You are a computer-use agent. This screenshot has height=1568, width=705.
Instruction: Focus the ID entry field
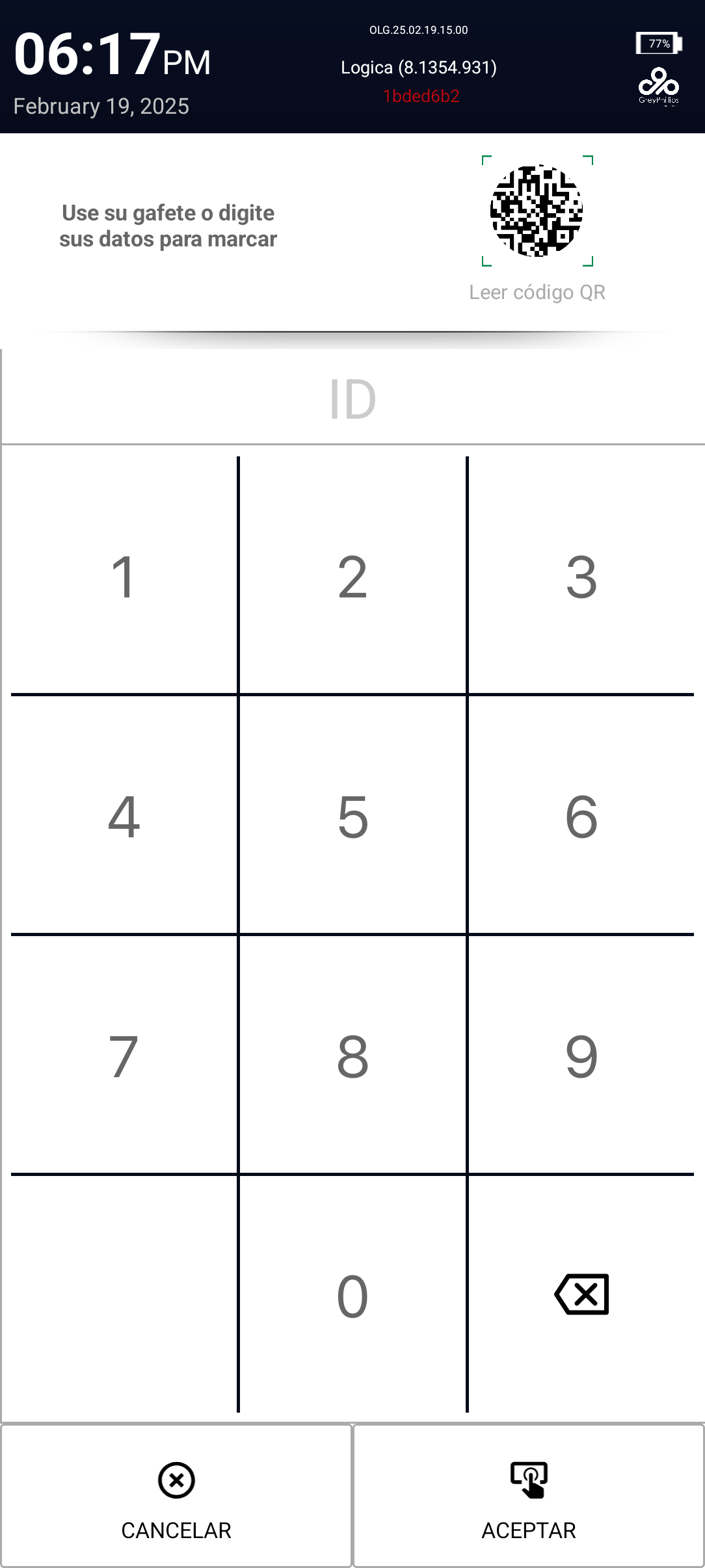[x=352, y=398]
